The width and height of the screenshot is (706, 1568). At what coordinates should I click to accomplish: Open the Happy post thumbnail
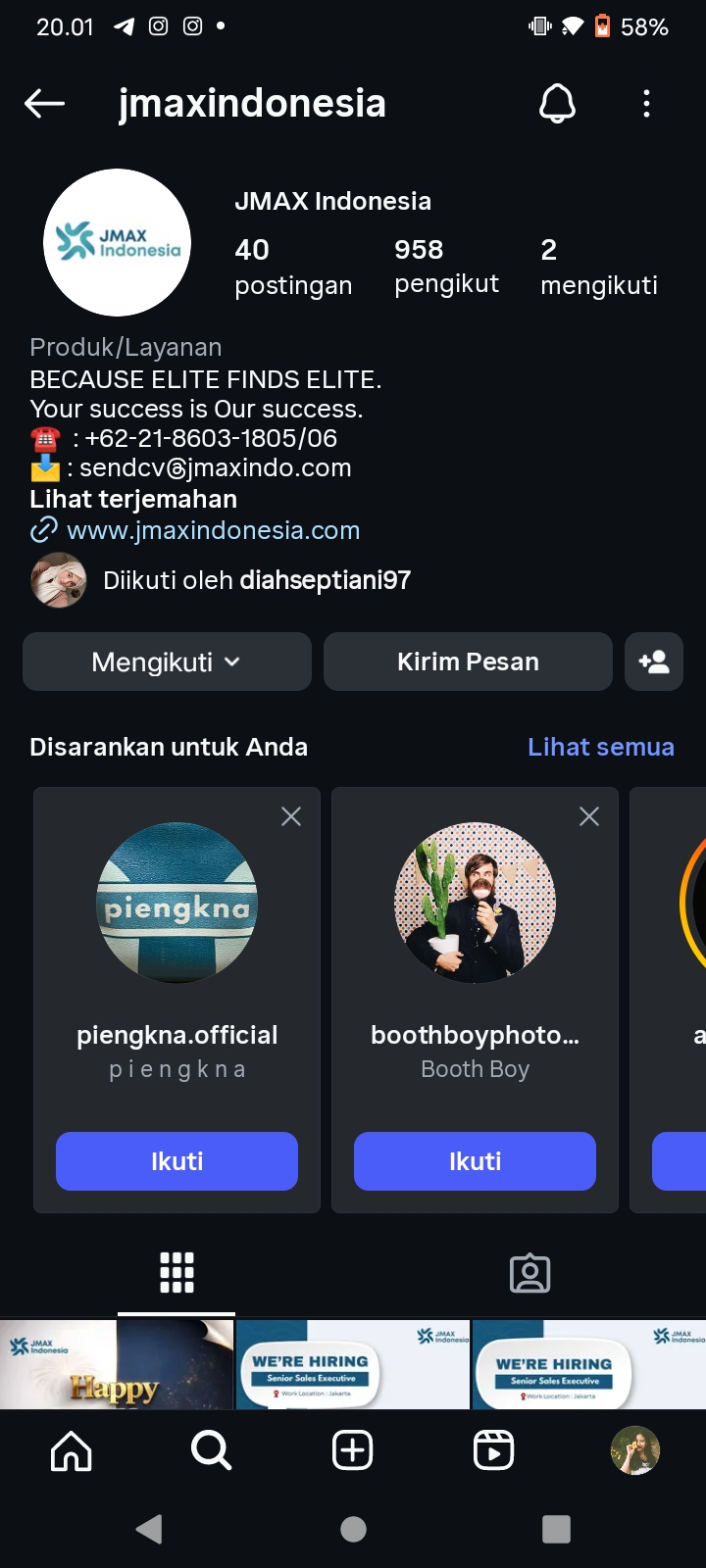pos(117,1364)
